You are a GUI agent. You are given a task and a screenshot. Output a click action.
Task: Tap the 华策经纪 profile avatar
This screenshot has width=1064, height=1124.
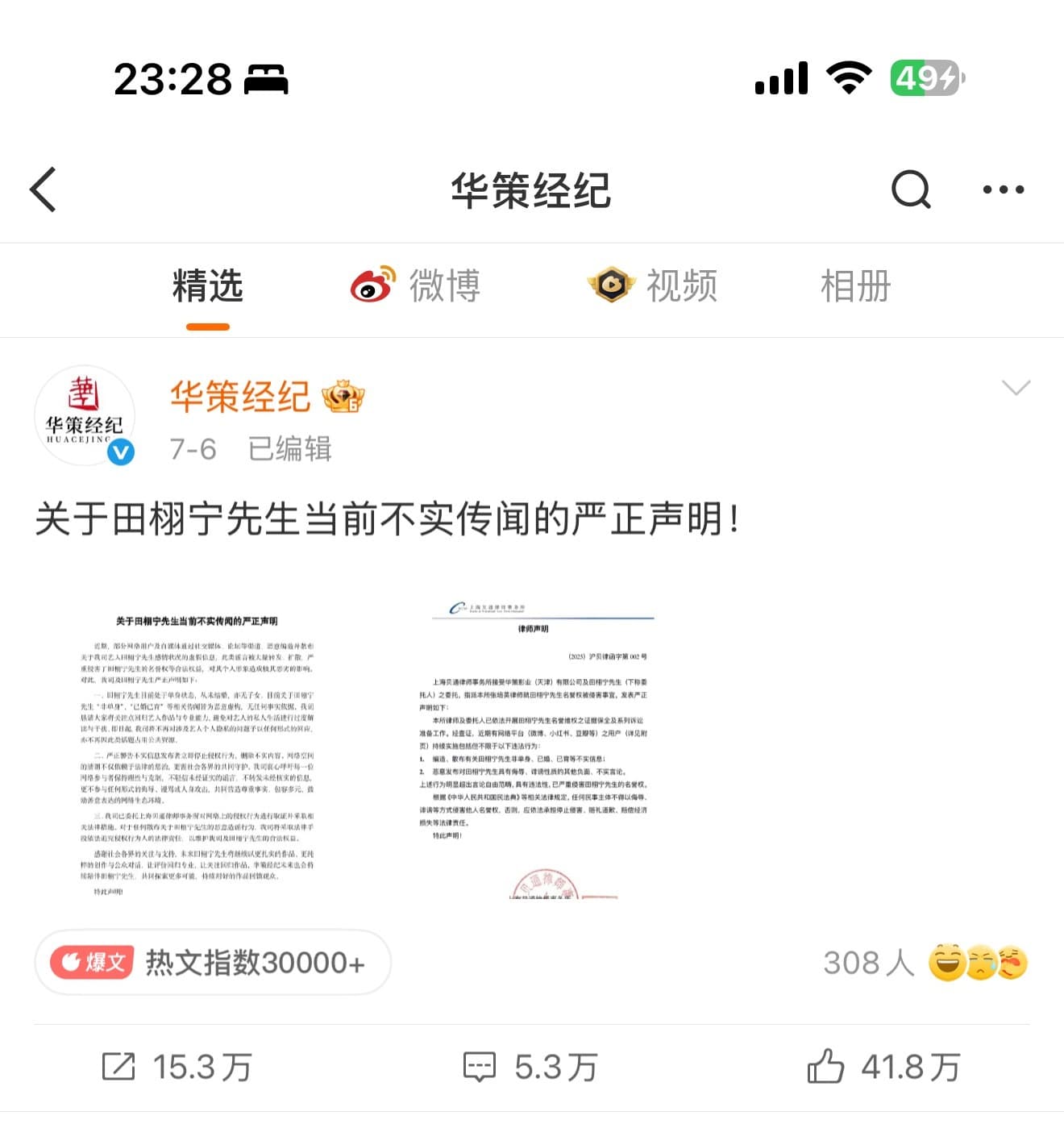pyautogui.click(x=85, y=415)
